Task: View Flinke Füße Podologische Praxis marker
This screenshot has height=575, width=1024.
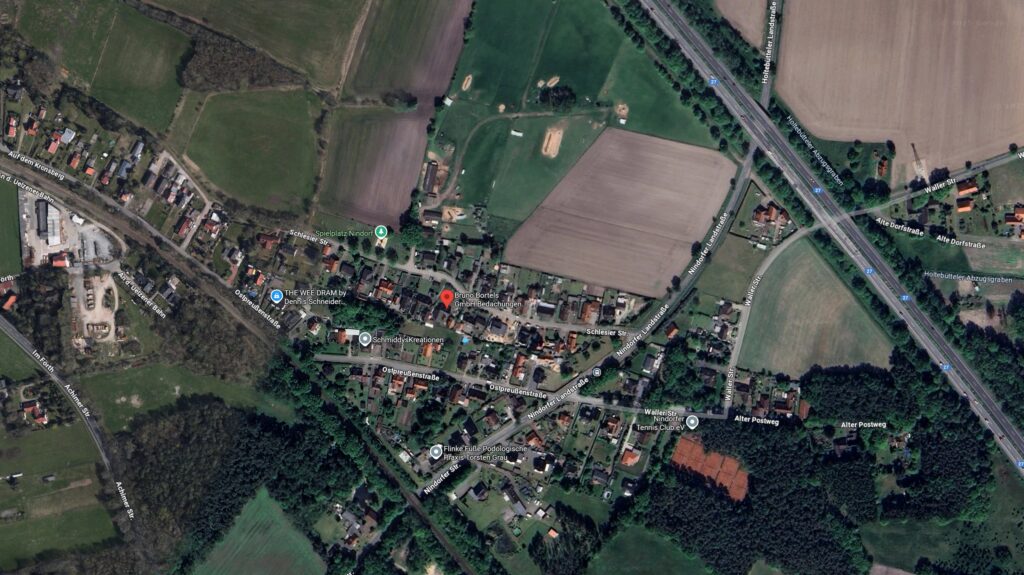Action: tap(436, 451)
